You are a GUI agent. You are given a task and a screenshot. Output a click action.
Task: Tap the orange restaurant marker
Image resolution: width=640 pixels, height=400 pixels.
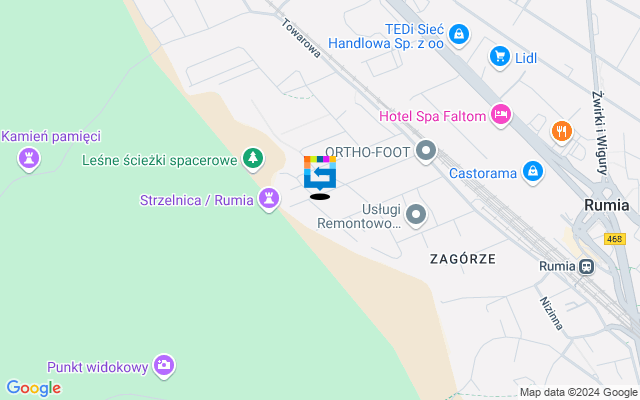(562, 131)
